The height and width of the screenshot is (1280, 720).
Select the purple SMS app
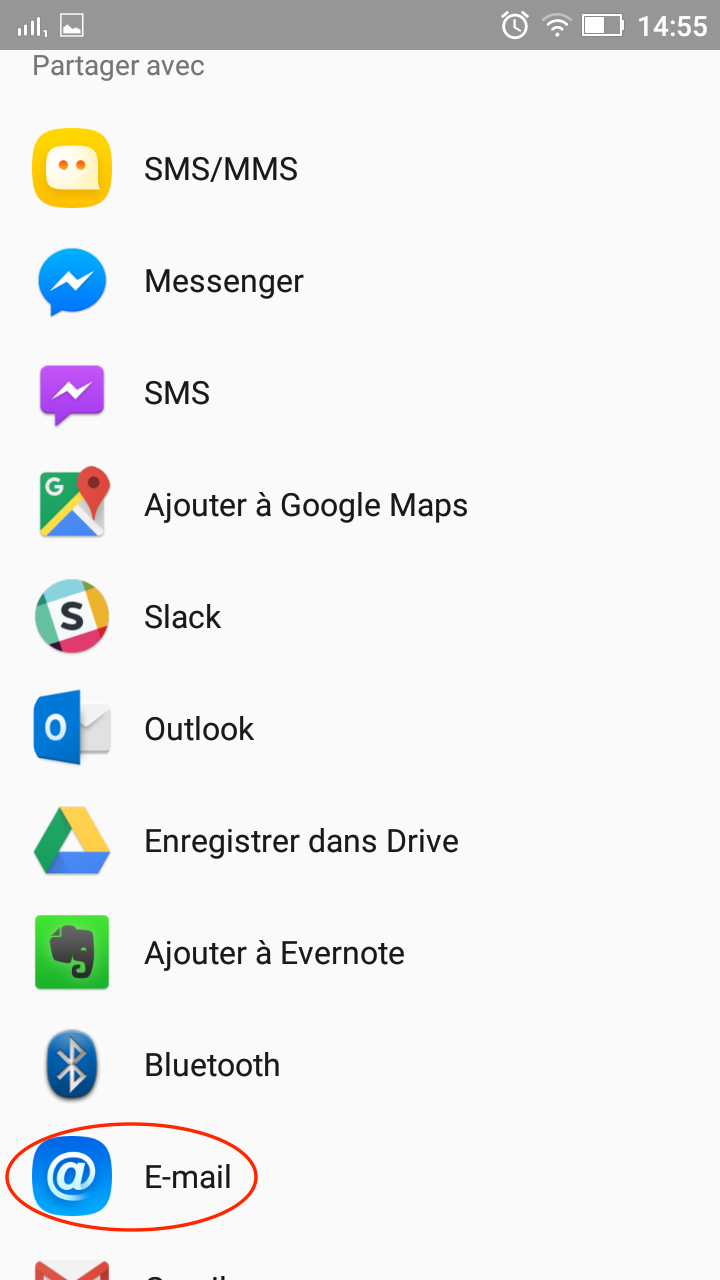click(x=176, y=393)
